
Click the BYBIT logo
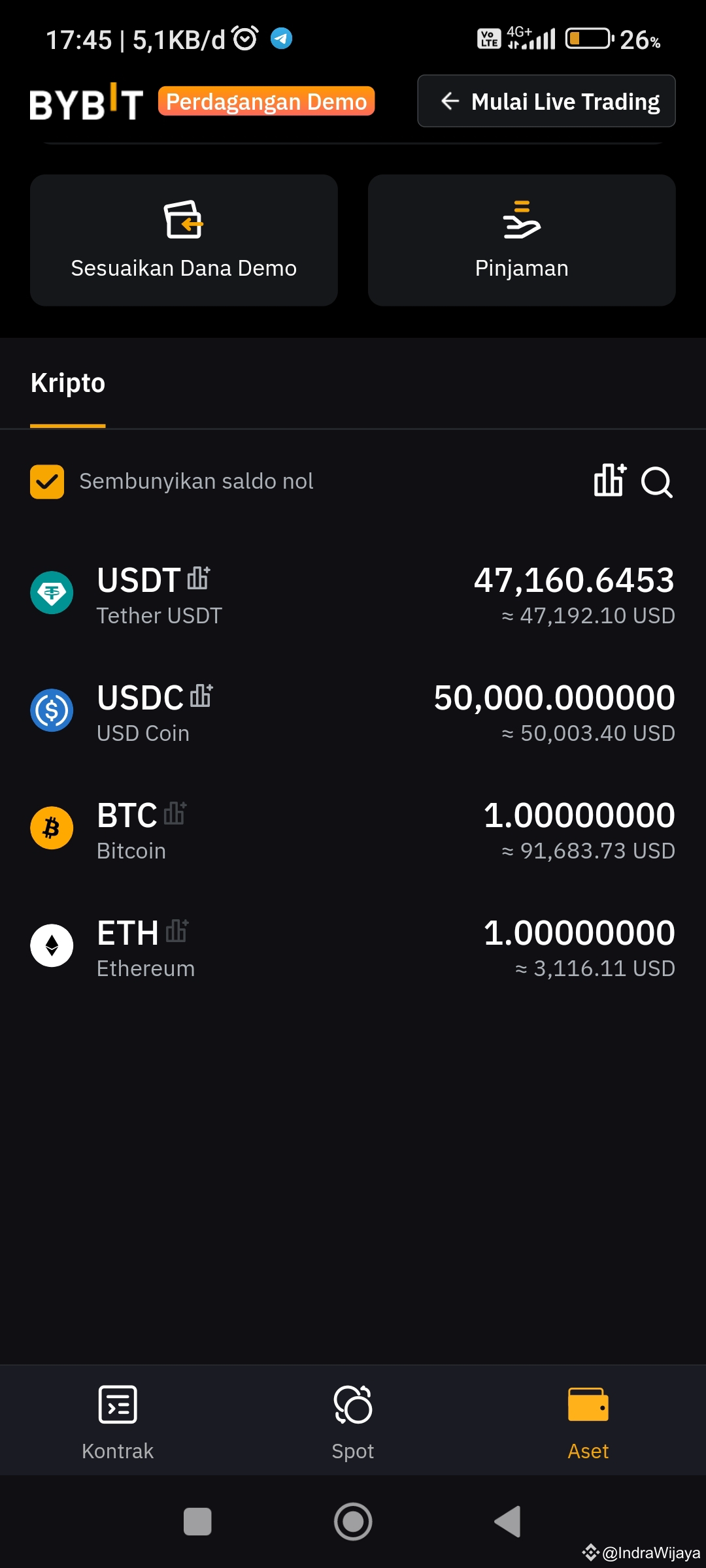(86, 103)
